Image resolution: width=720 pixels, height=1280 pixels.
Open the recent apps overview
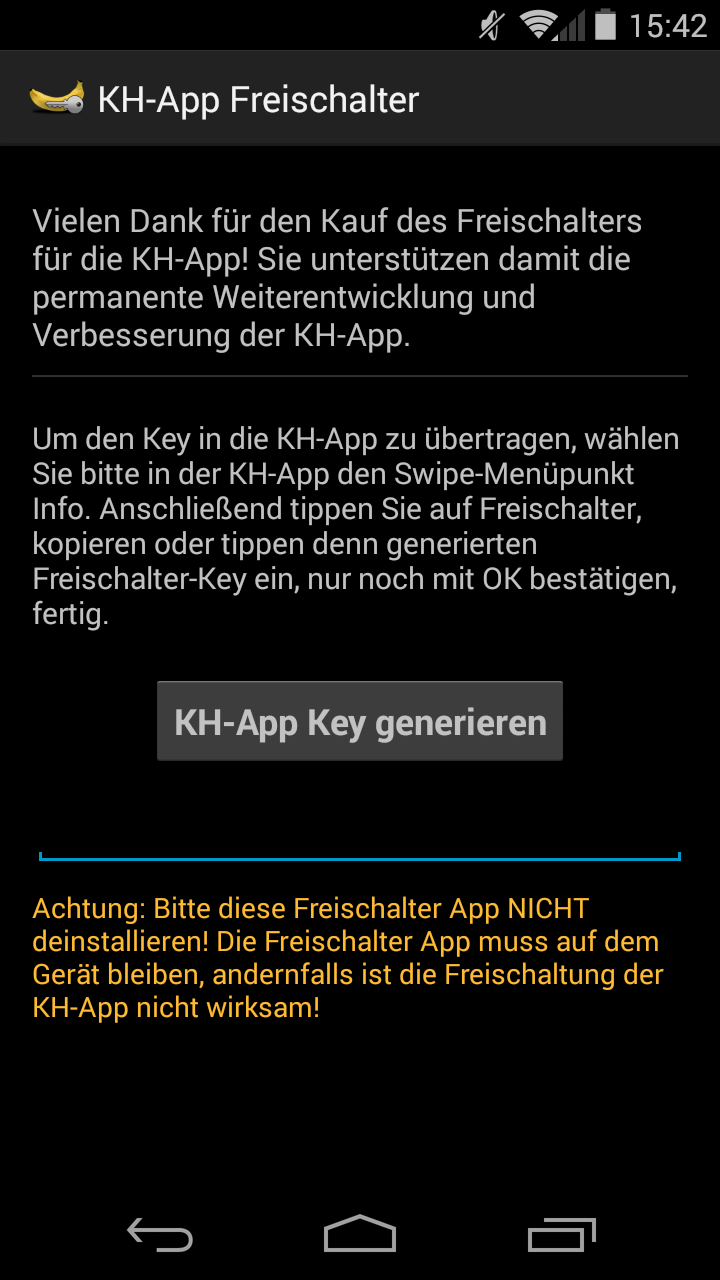561,1236
